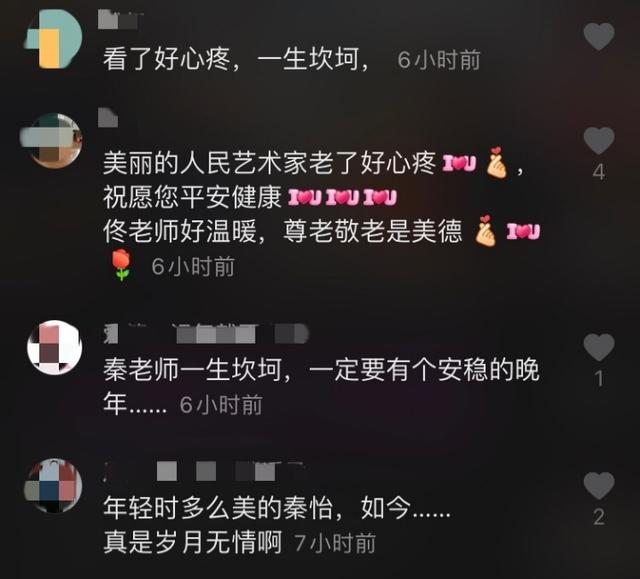640x579 pixels.
Task: Like the comment "看了好心疼，一生坎坷"
Action: [598, 37]
